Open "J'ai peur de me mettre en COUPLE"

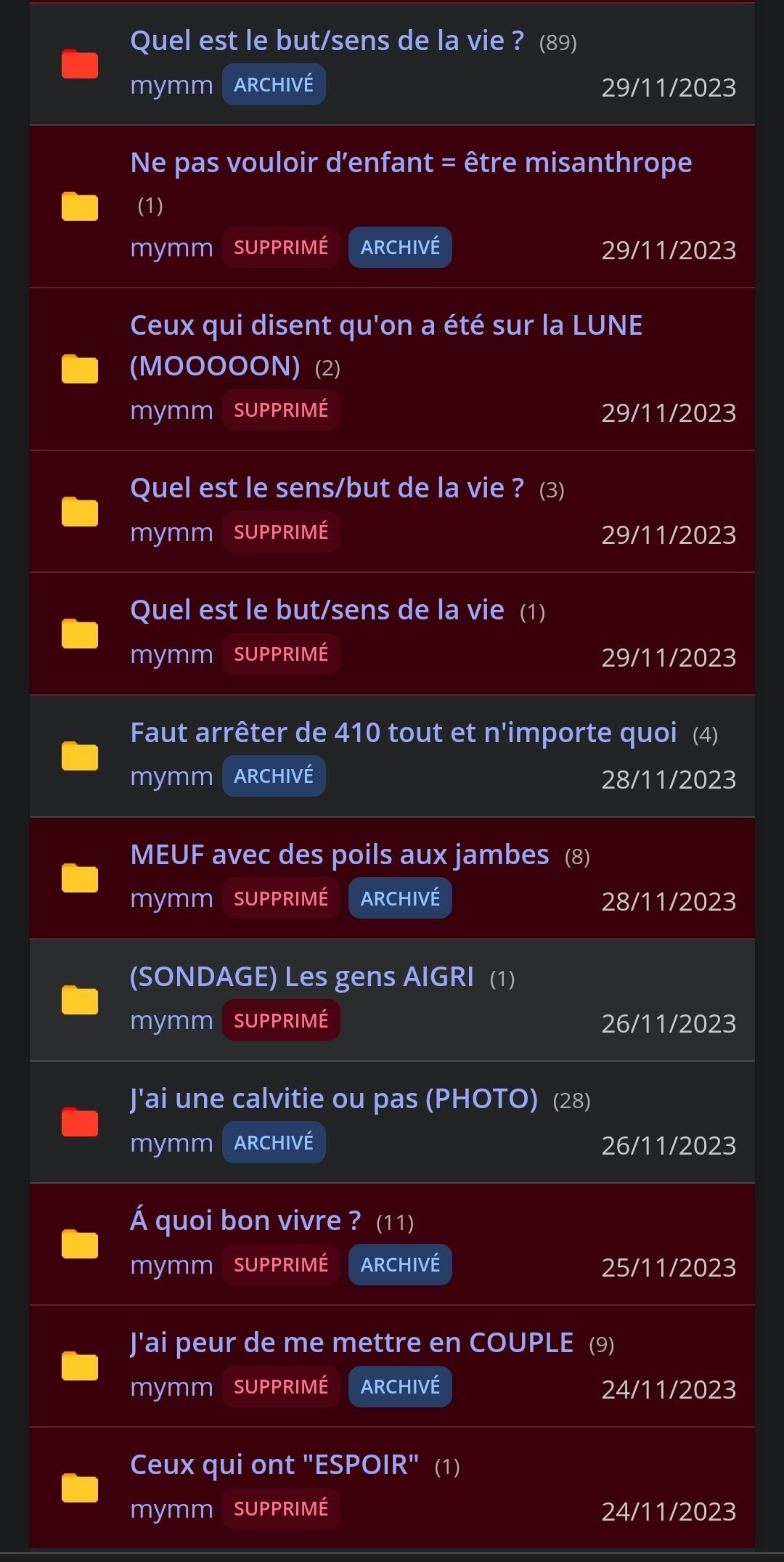coord(352,1343)
